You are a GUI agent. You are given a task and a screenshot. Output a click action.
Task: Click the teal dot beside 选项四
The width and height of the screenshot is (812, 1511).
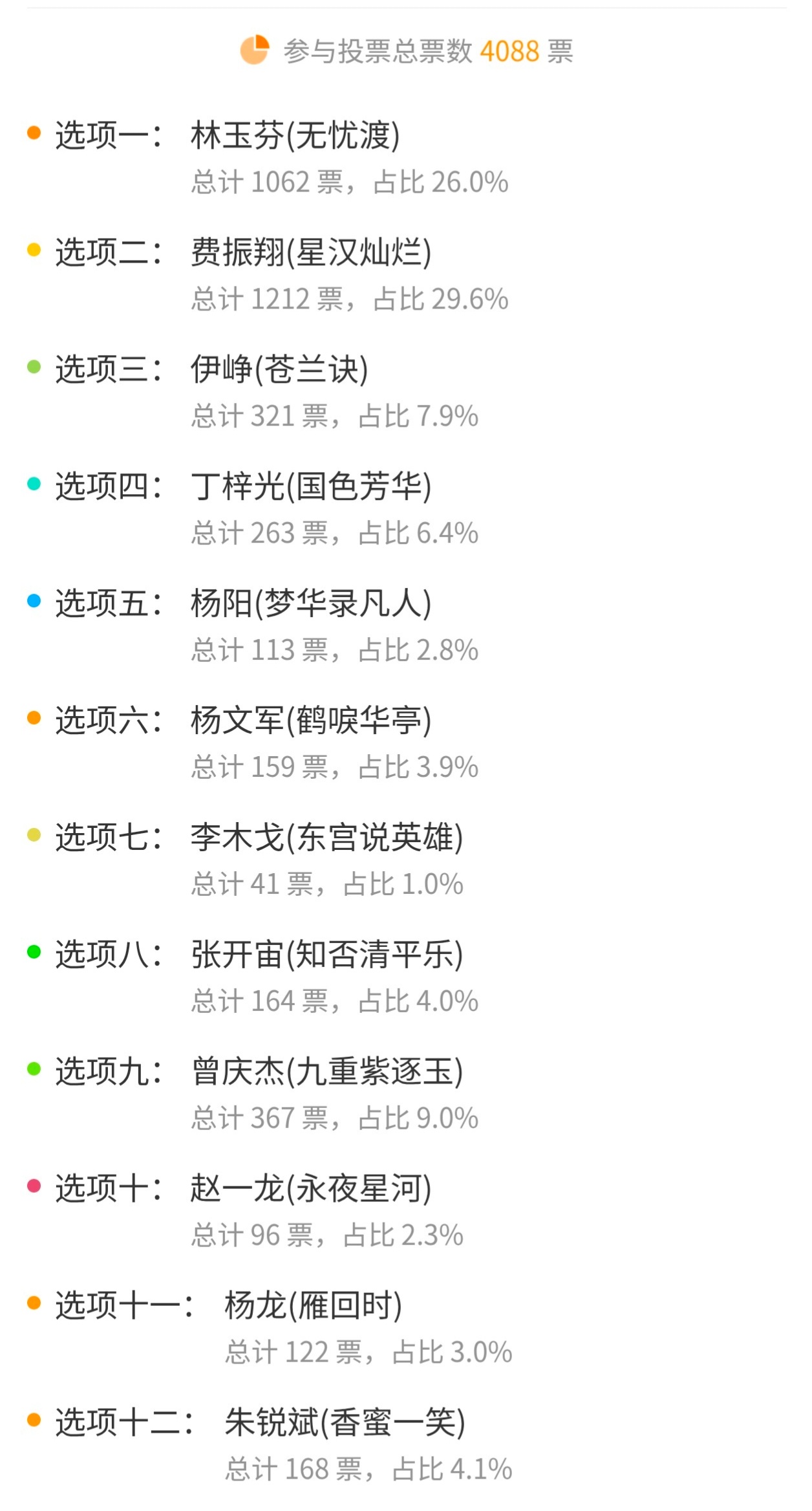click(34, 482)
